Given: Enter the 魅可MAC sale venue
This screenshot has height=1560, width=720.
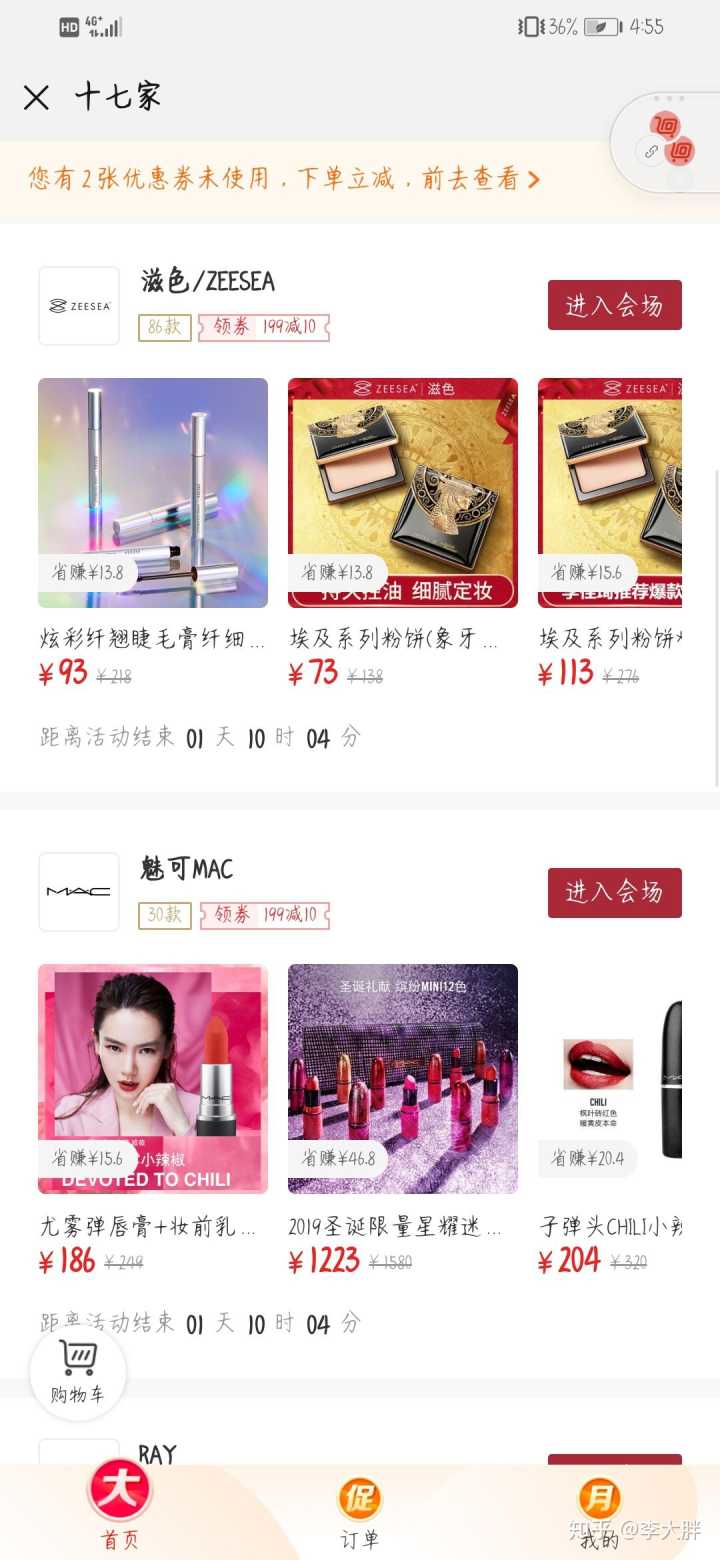Looking at the screenshot, I should tap(614, 892).
